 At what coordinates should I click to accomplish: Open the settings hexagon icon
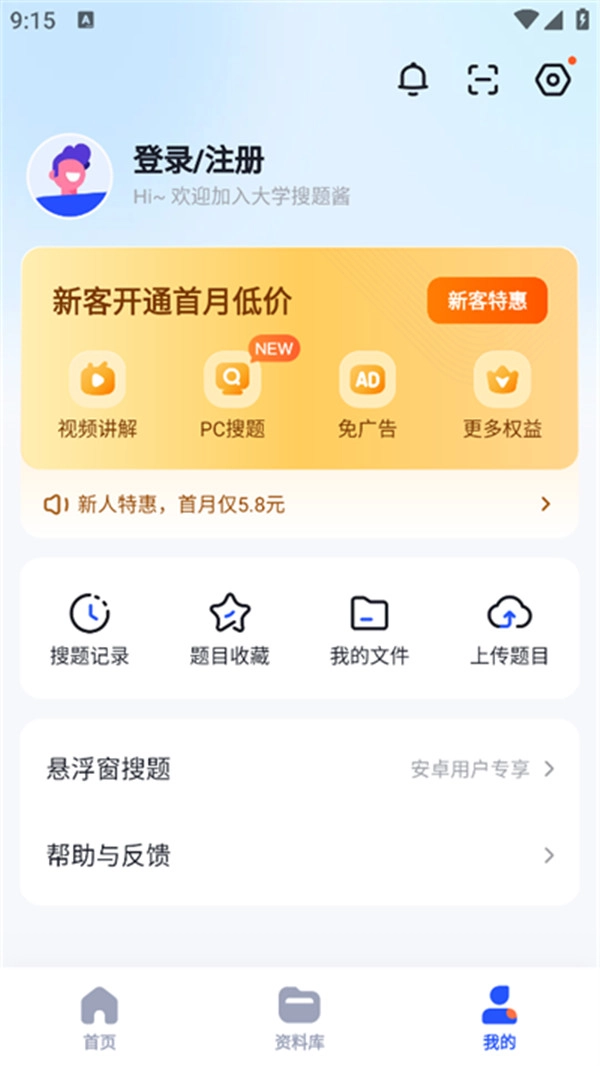point(551,80)
